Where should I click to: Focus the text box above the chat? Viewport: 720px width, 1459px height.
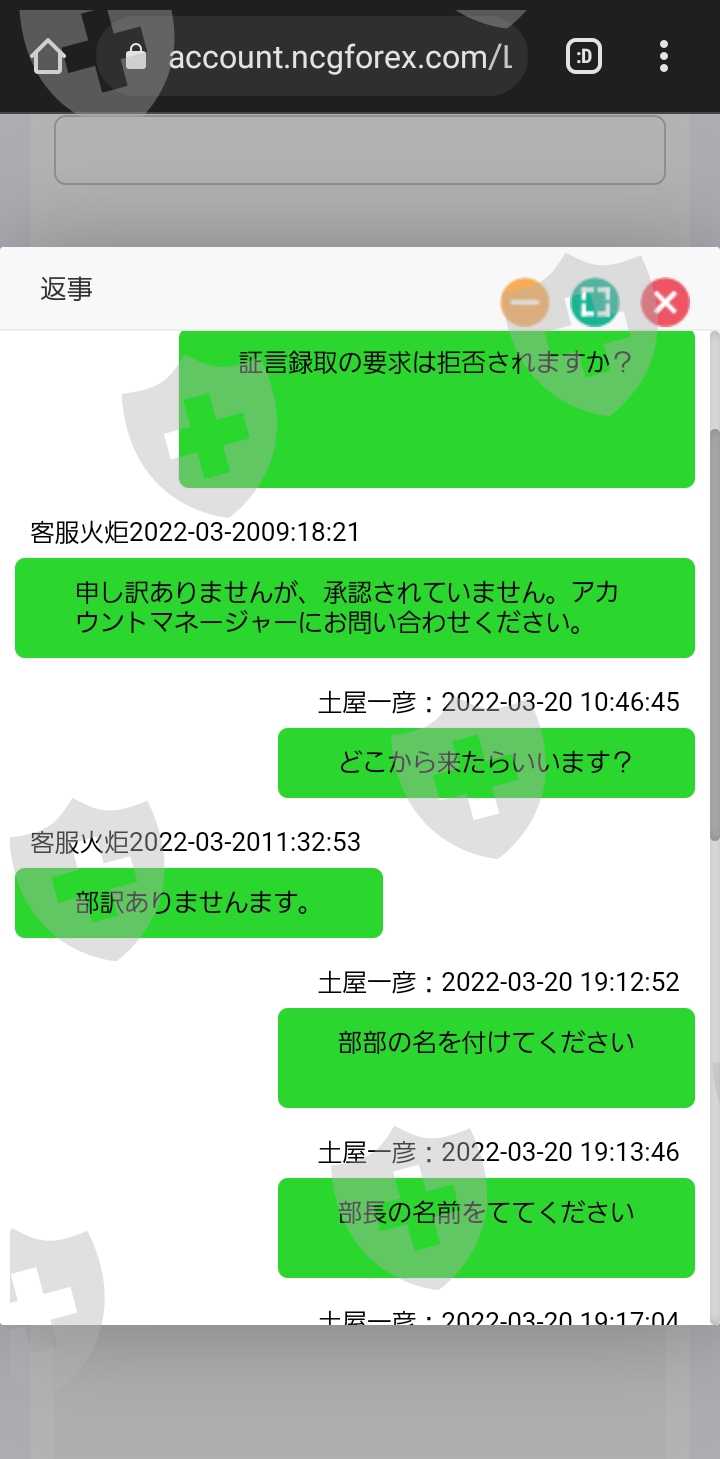(x=360, y=150)
